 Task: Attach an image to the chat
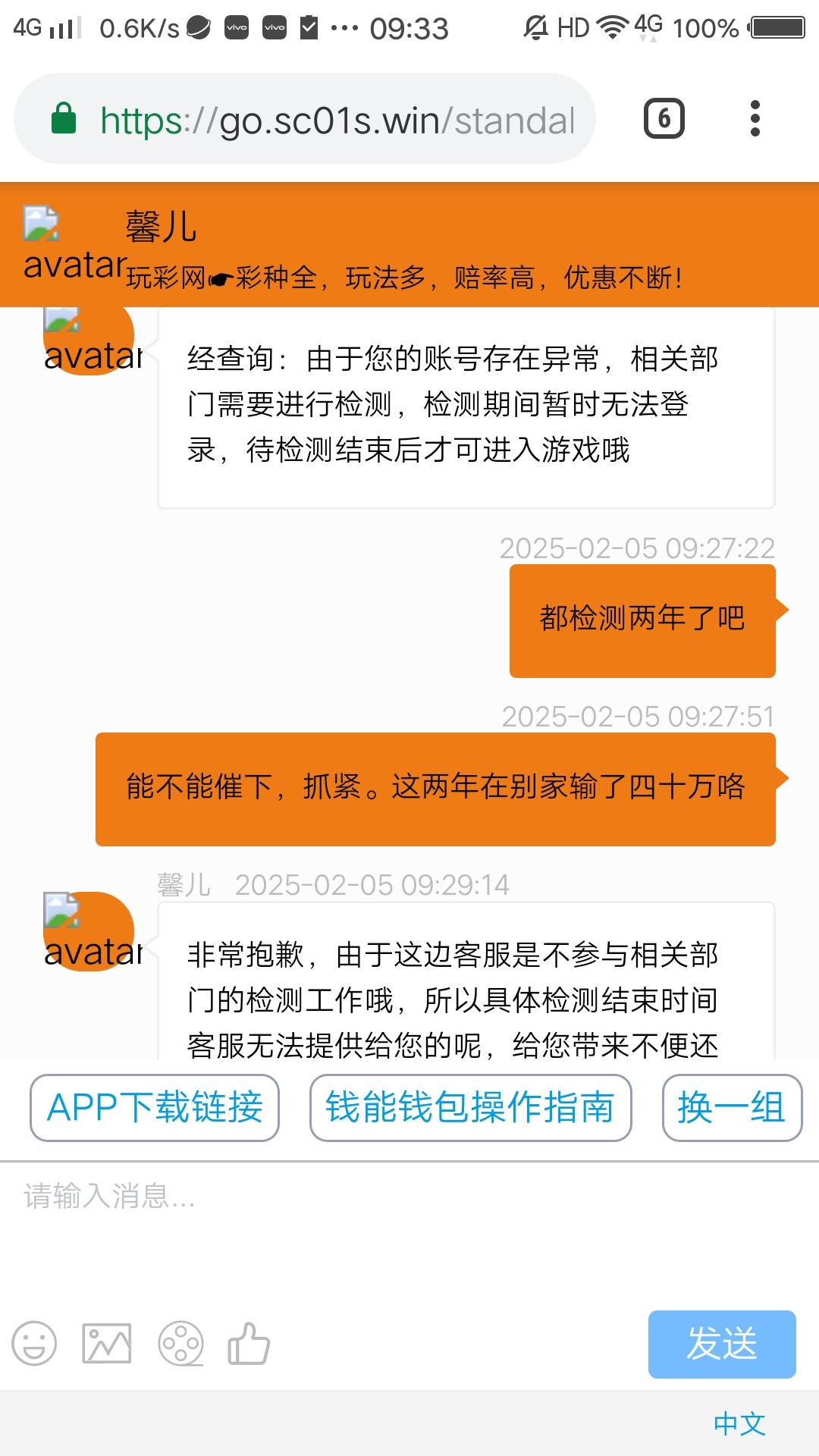coord(107,1344)
